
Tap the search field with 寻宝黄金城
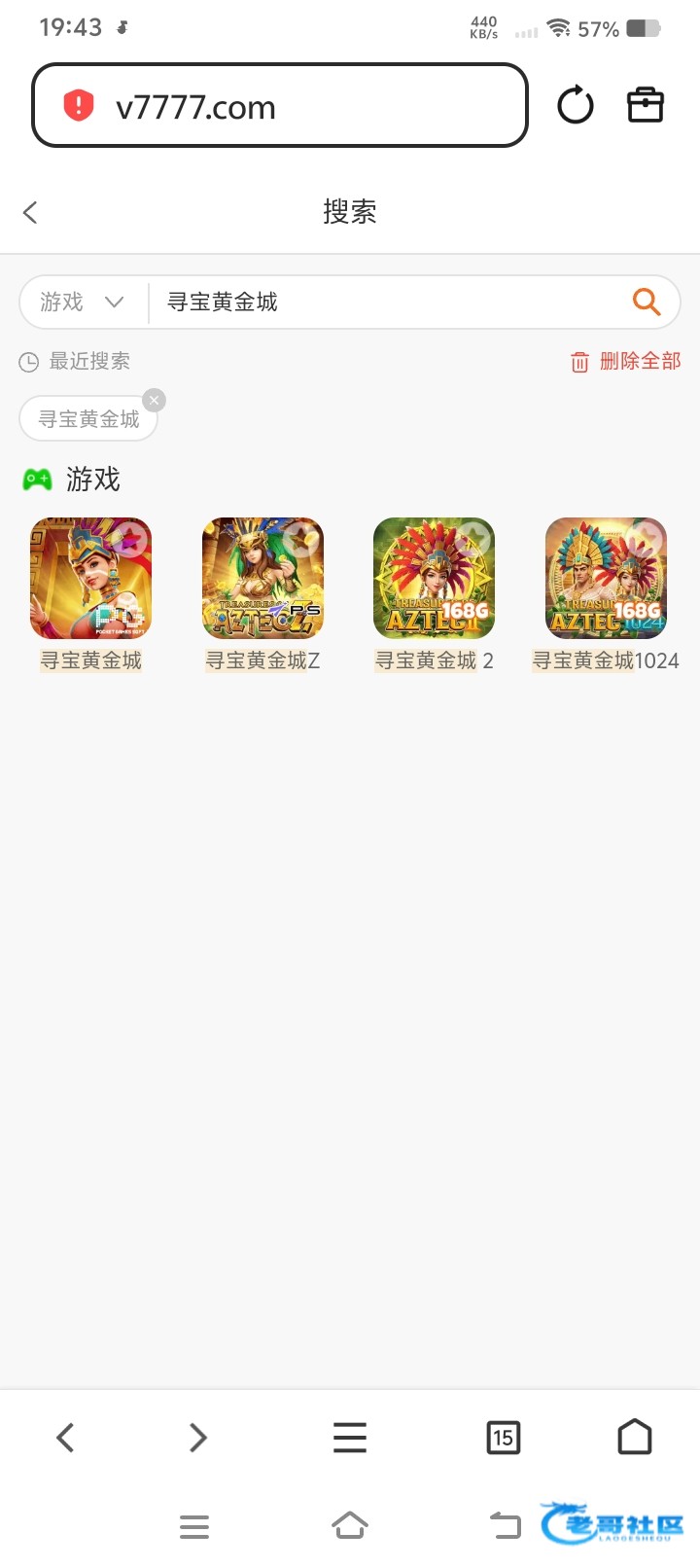(x=389, y=303)
